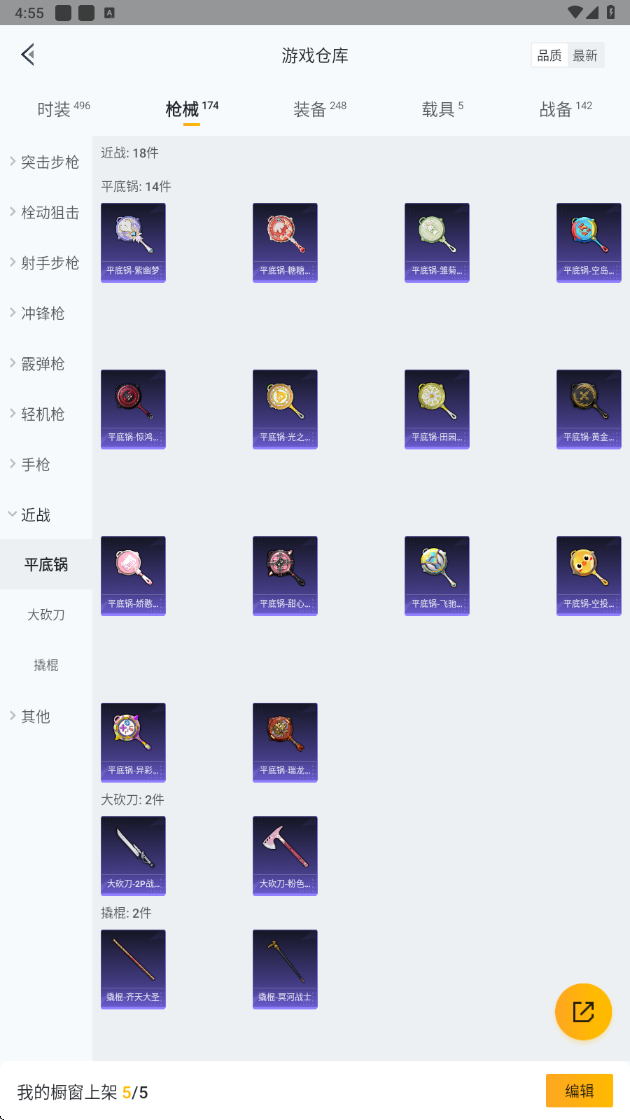Select the 大砍刀 subcategory
Screen dimensions: 630x1120
coord(46,615)
